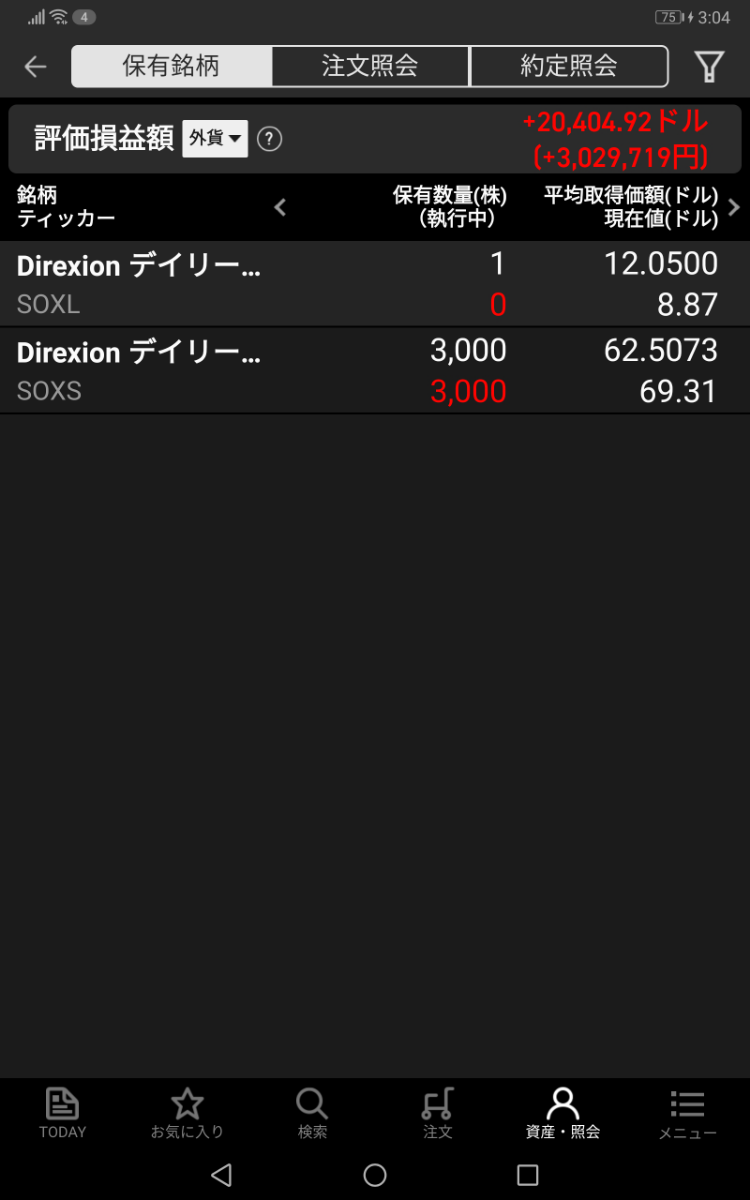Viewport: 750px width, 1200px height.
Task: Switch to the 約定照会 tab
Action: (569, 67)
